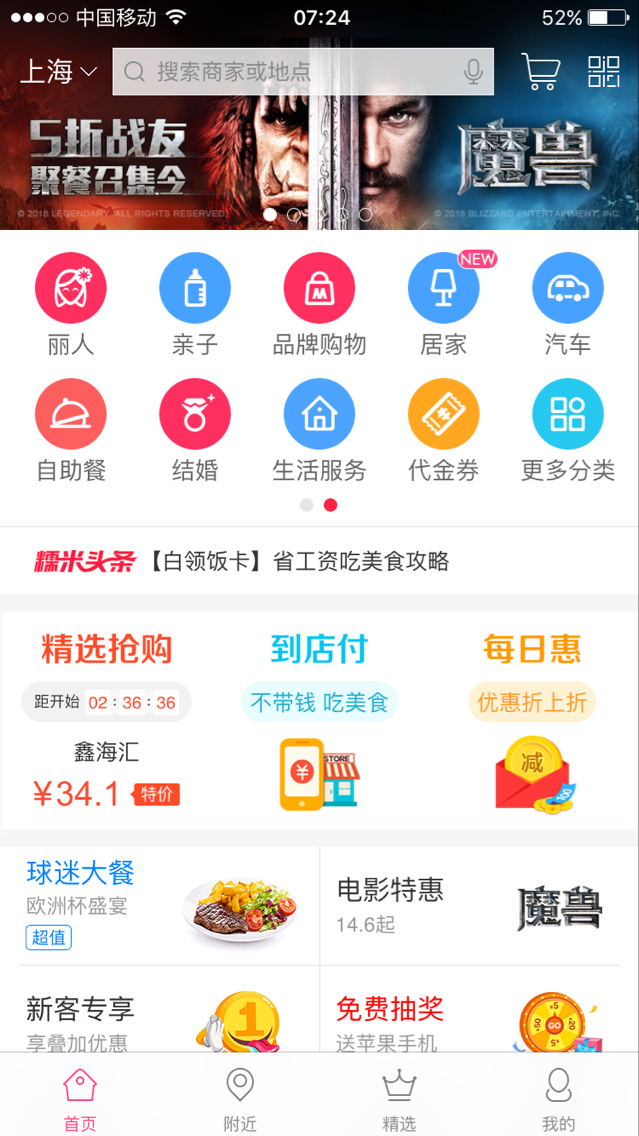Switch to the 附近 tab
The height and width of the screenshot is (1136, 639).
[240, 1098]
